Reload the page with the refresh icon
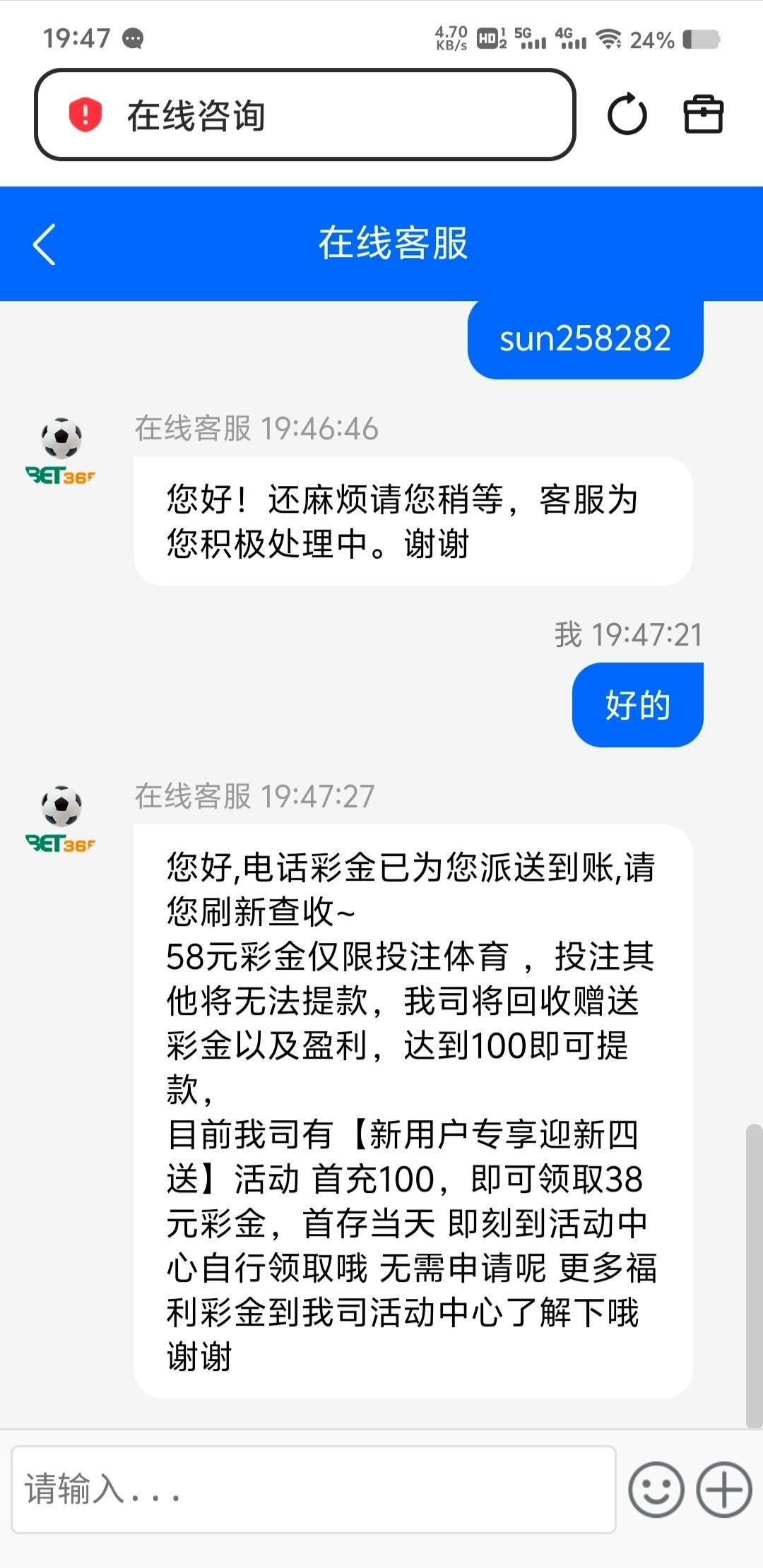 627,114
